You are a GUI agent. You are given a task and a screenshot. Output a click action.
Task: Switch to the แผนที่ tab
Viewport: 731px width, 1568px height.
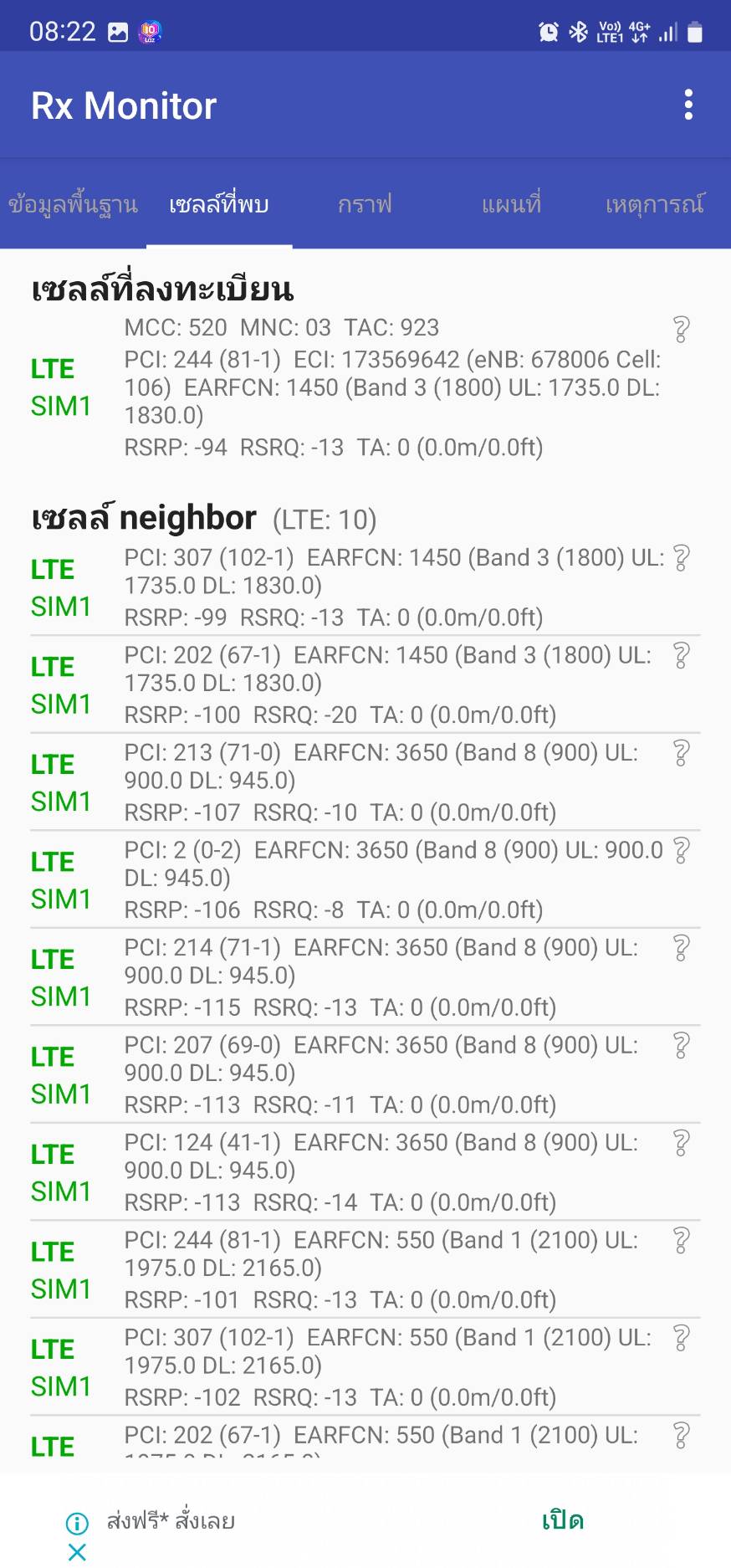(511, 204)
